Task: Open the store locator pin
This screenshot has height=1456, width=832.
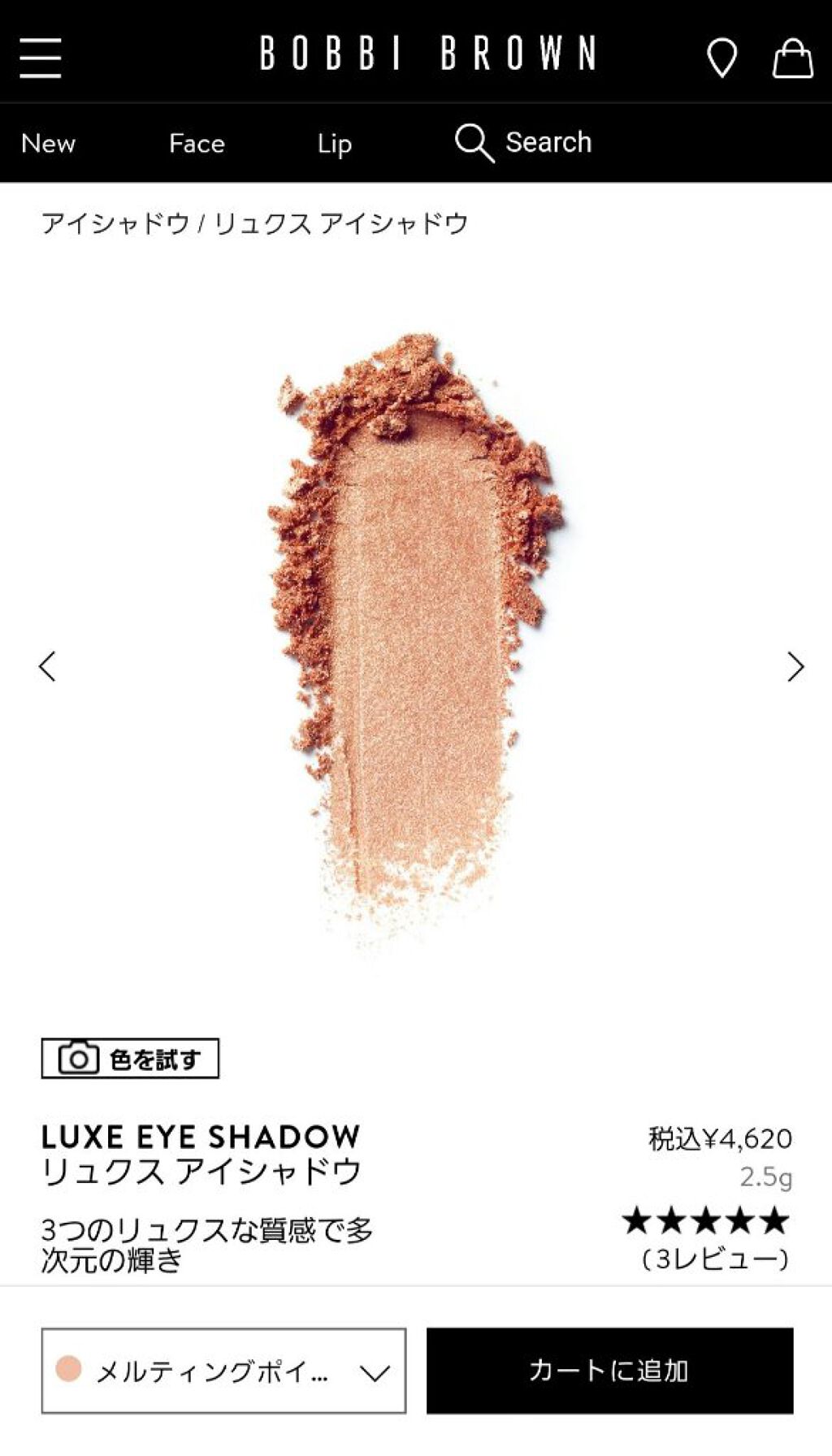Action: (x=721, y=58)
